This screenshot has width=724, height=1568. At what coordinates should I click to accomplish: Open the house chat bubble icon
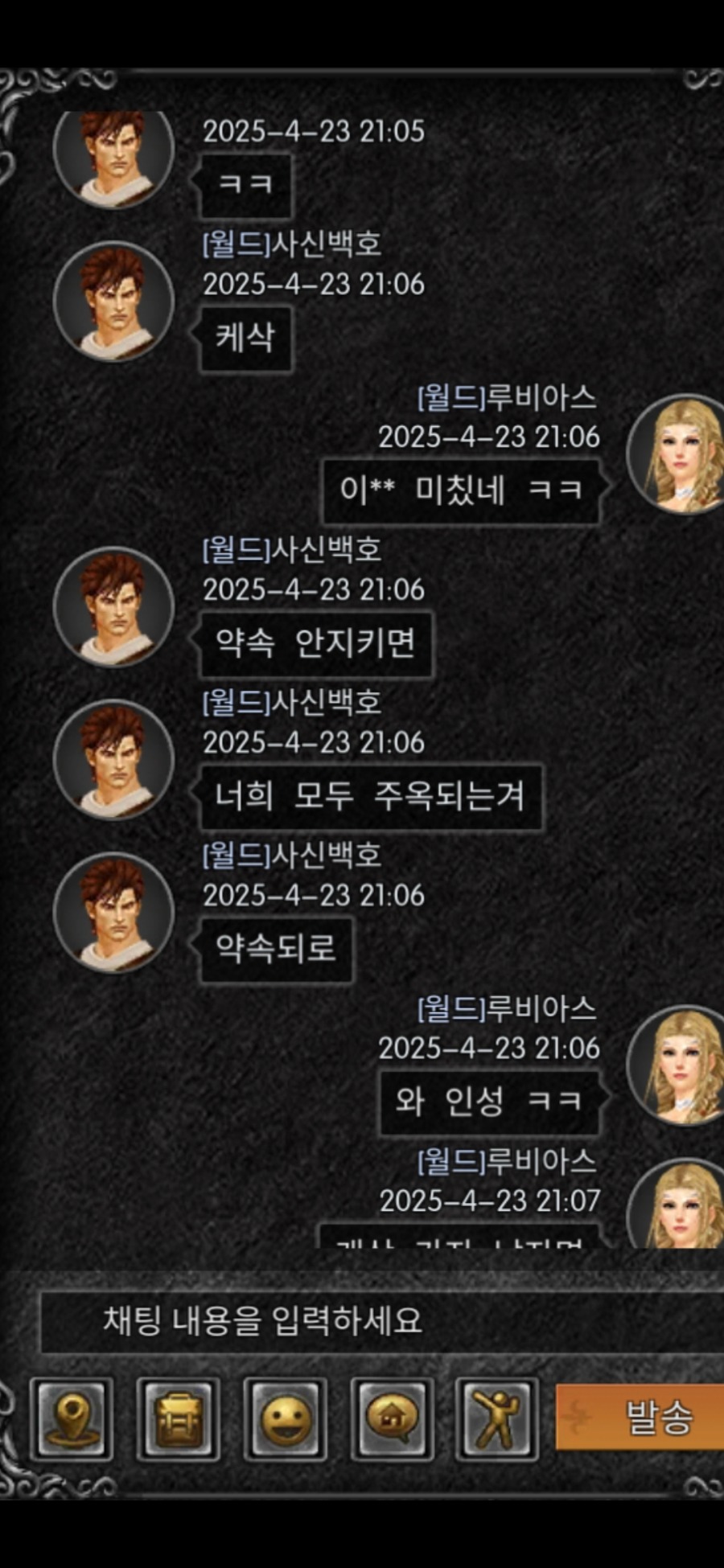pyautogui.click(x=392, y=1419)
